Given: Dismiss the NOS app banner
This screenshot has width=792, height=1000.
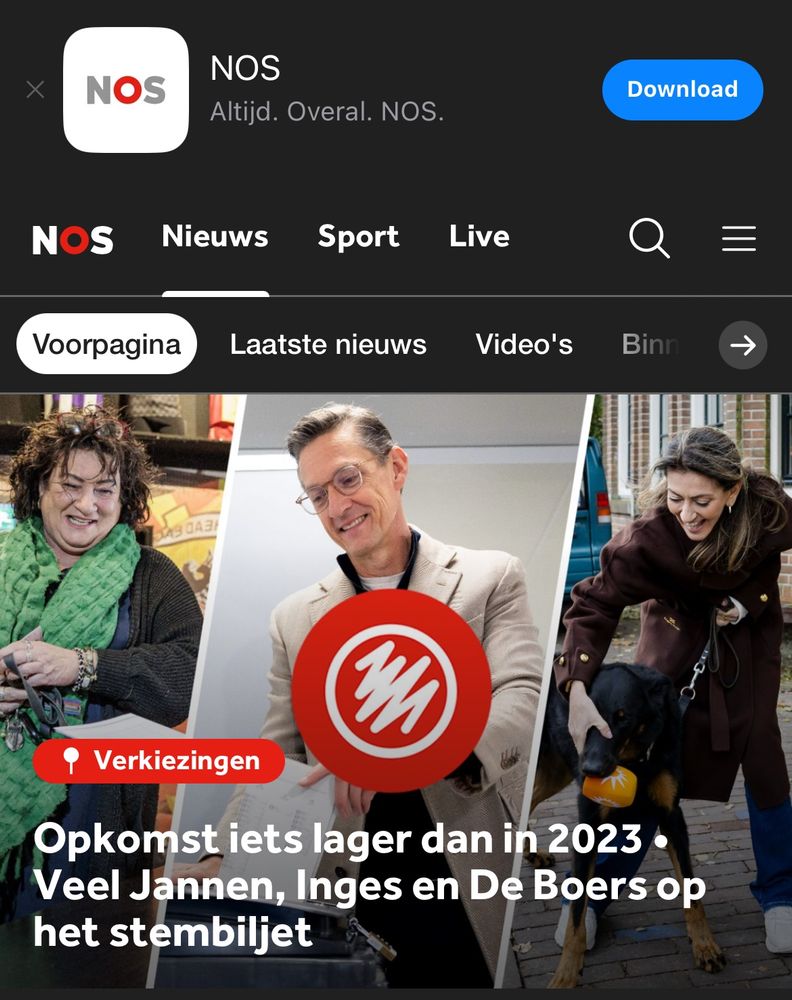Looking at the screenshot, I should point(36,89).
